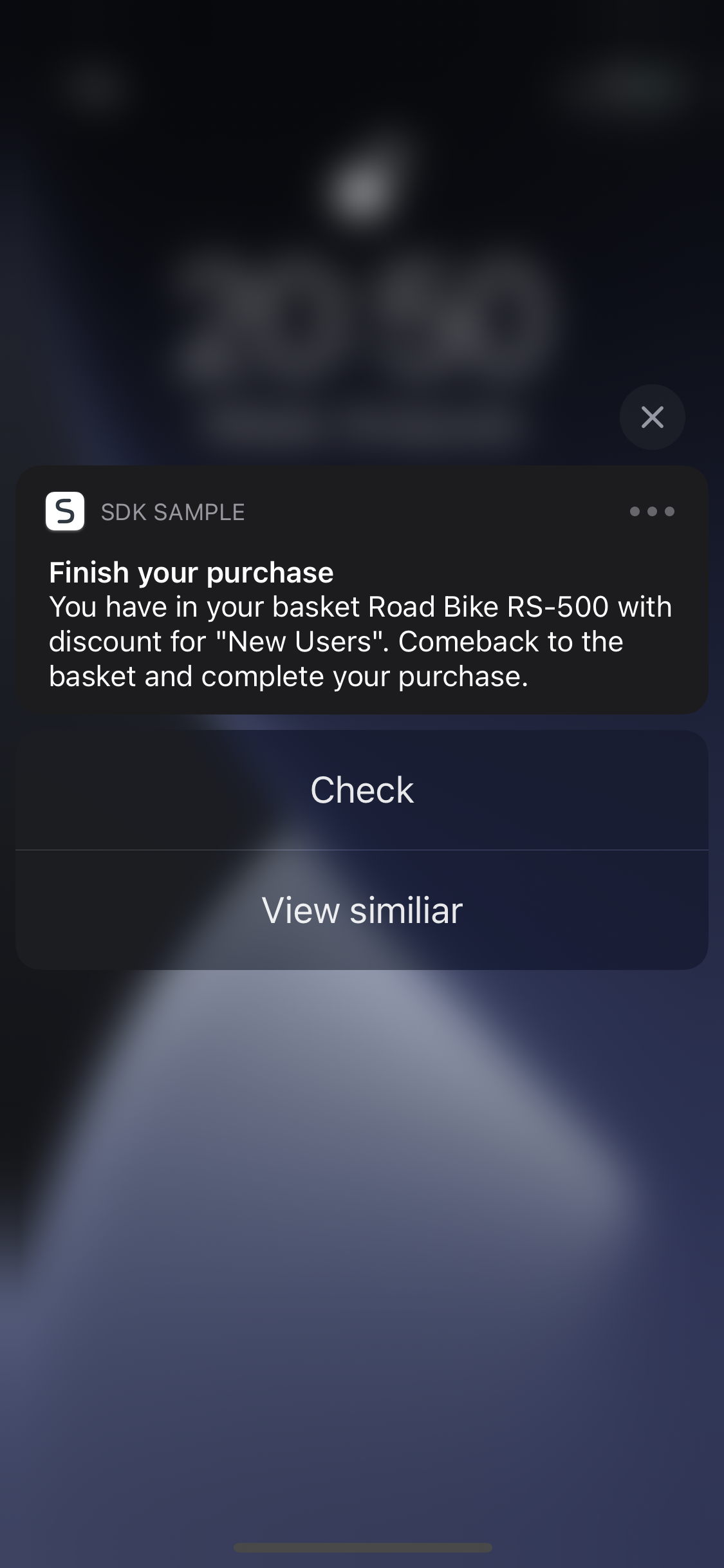
Task: Select the dismiss circle icon above the notification
Action: 652,417
